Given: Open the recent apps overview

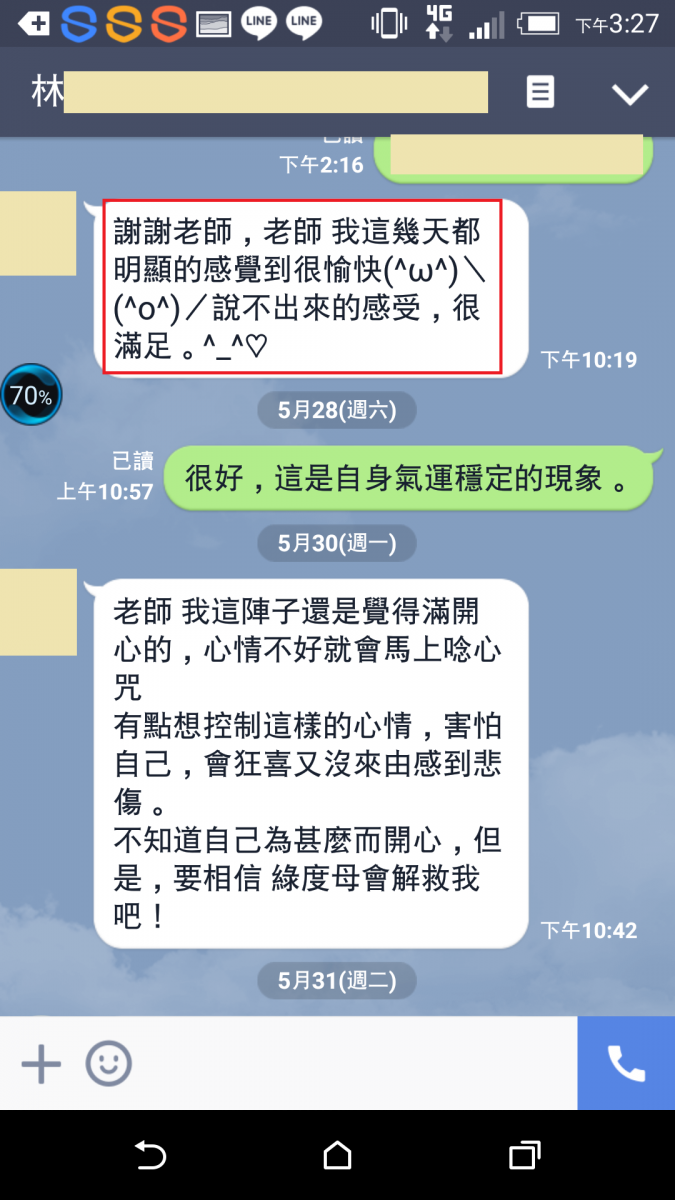Looking at the screenshot, I should click(x=524, y=1156).
